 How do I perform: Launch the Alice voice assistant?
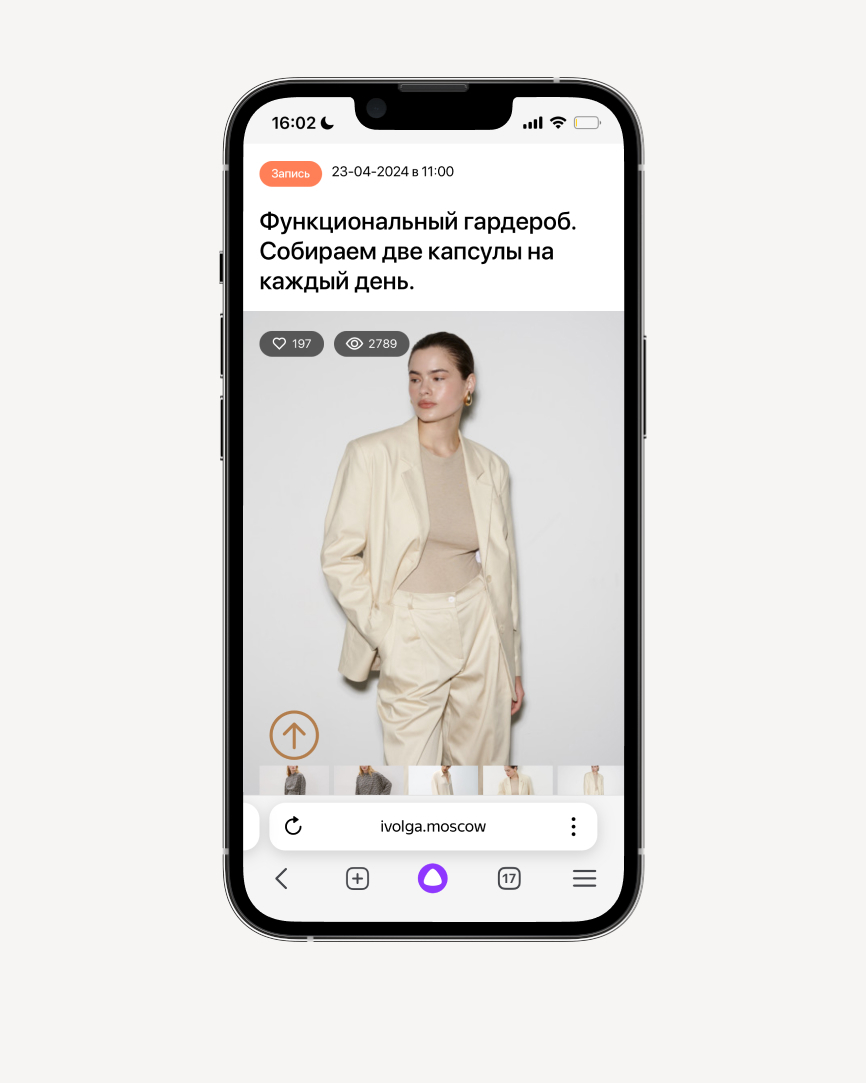click(x=433, y=879)
